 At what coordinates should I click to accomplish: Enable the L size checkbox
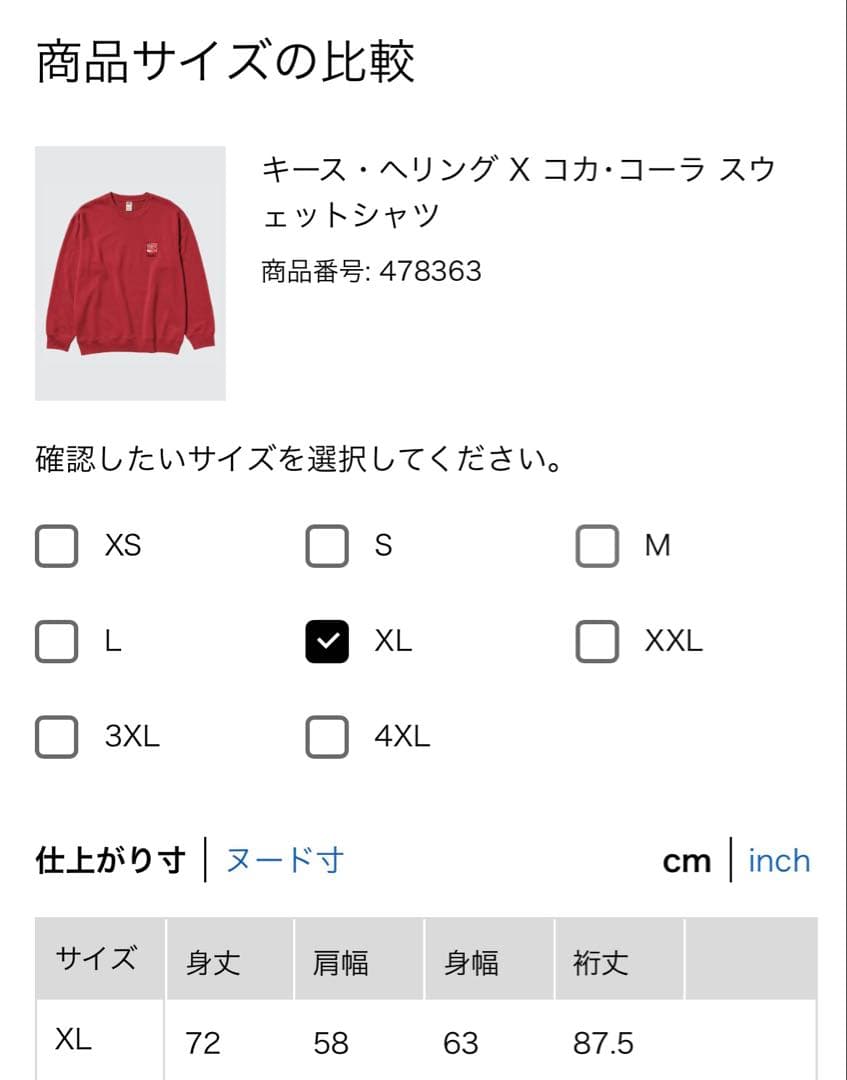click(x=56, y=641)
